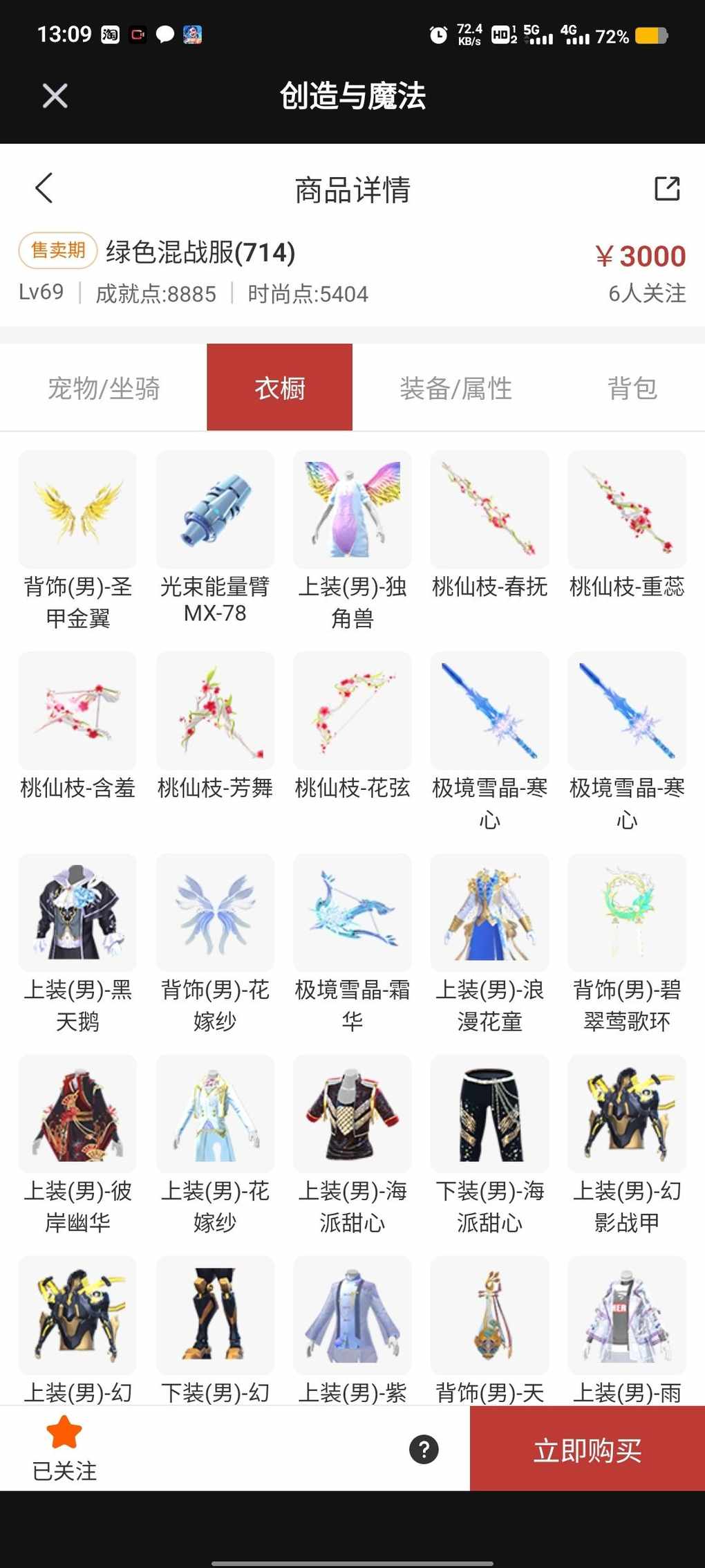The height and width of the screenshot is (1568, 705).
Task: Open the 背饰(男)-圣甲金翼 item
Action: coord(77,510)
